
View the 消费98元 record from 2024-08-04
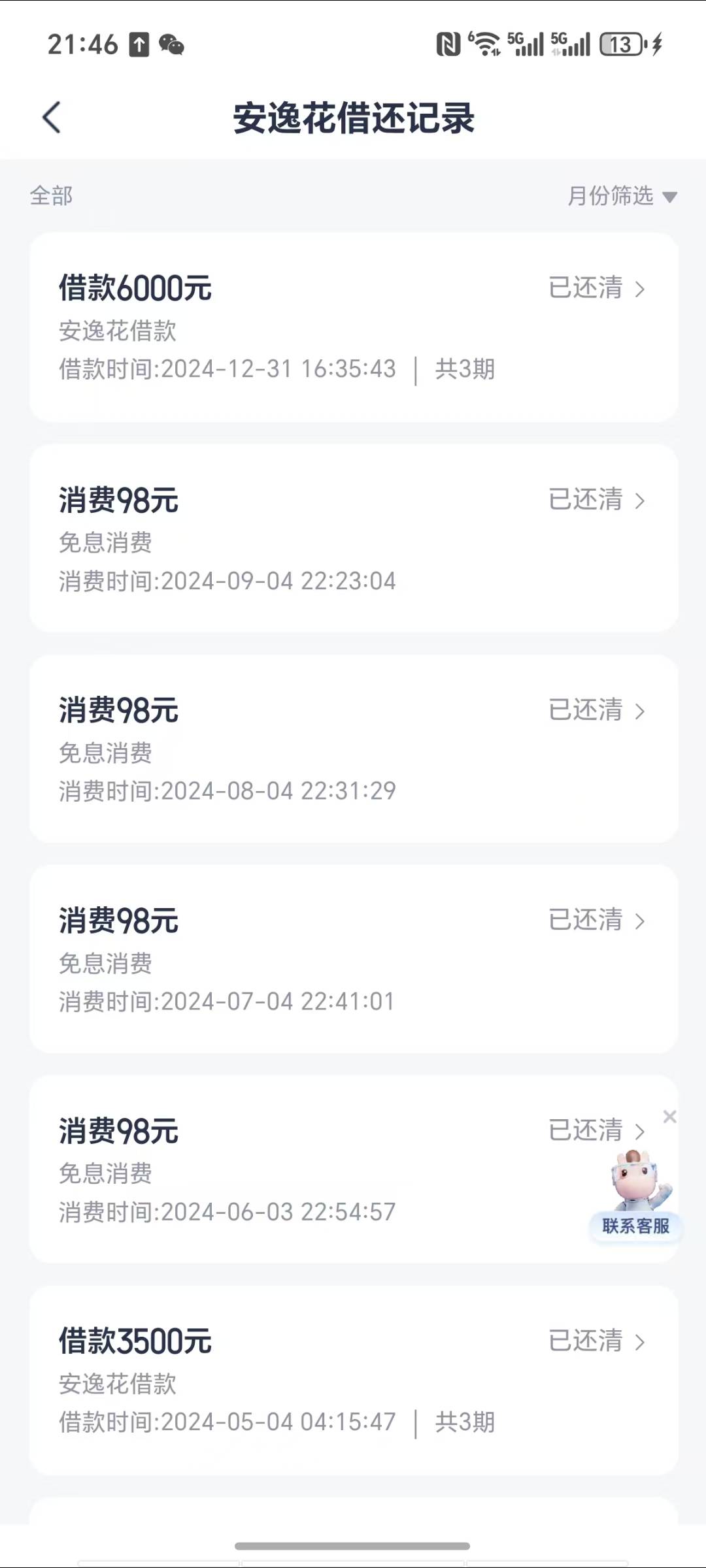[x=354, y=749]
